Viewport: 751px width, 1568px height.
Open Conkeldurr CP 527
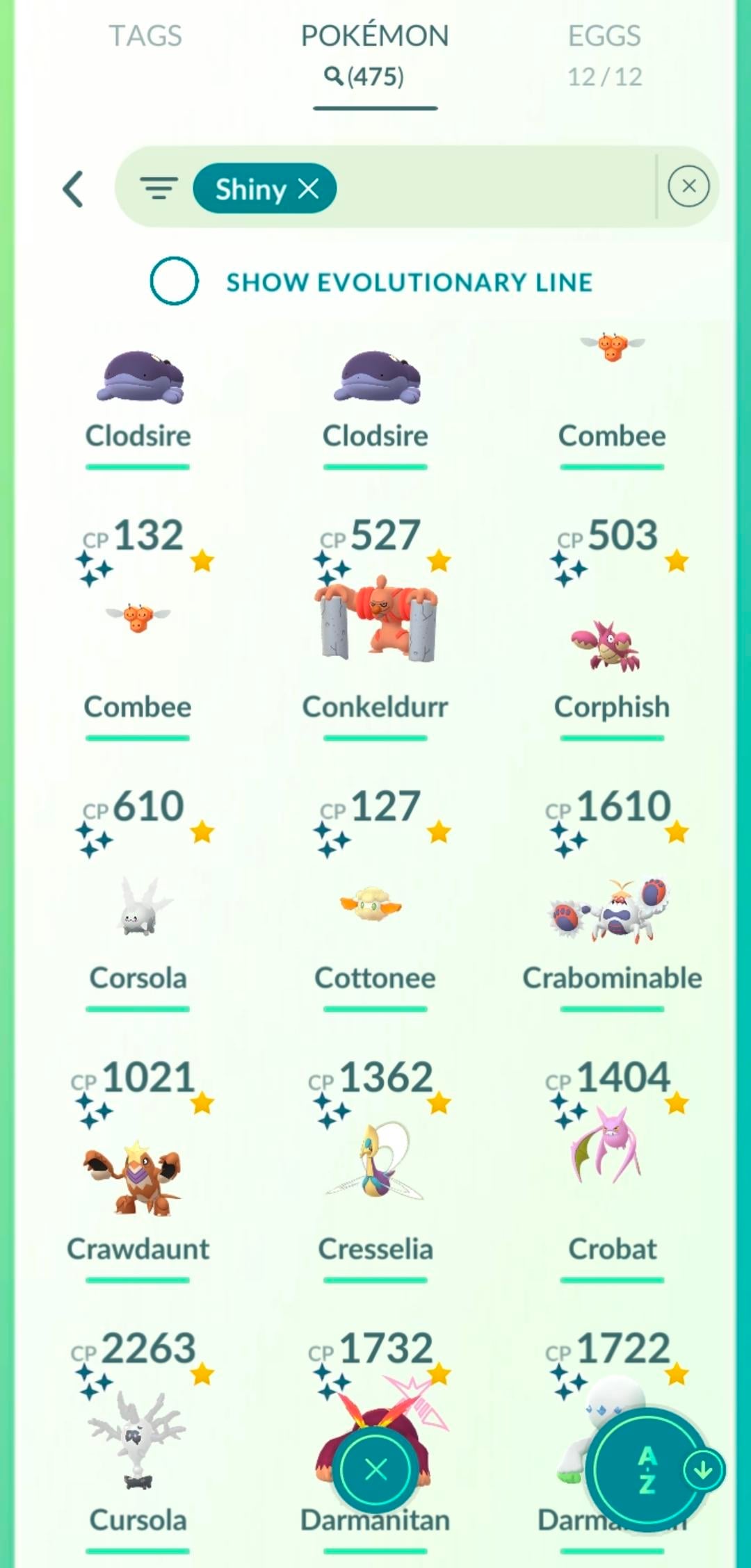[375, 619]
